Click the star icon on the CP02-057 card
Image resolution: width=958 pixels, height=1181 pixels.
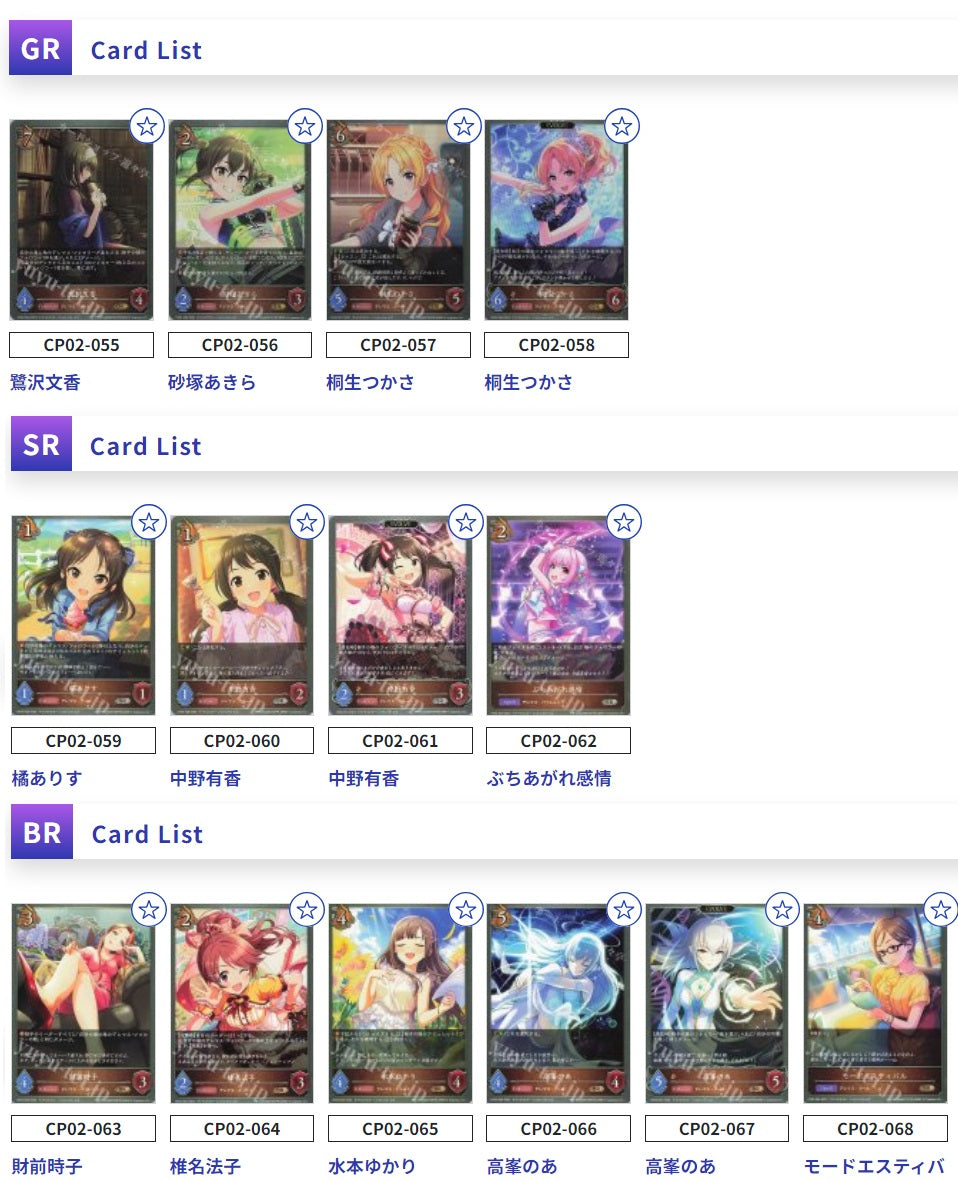(463, 126)
